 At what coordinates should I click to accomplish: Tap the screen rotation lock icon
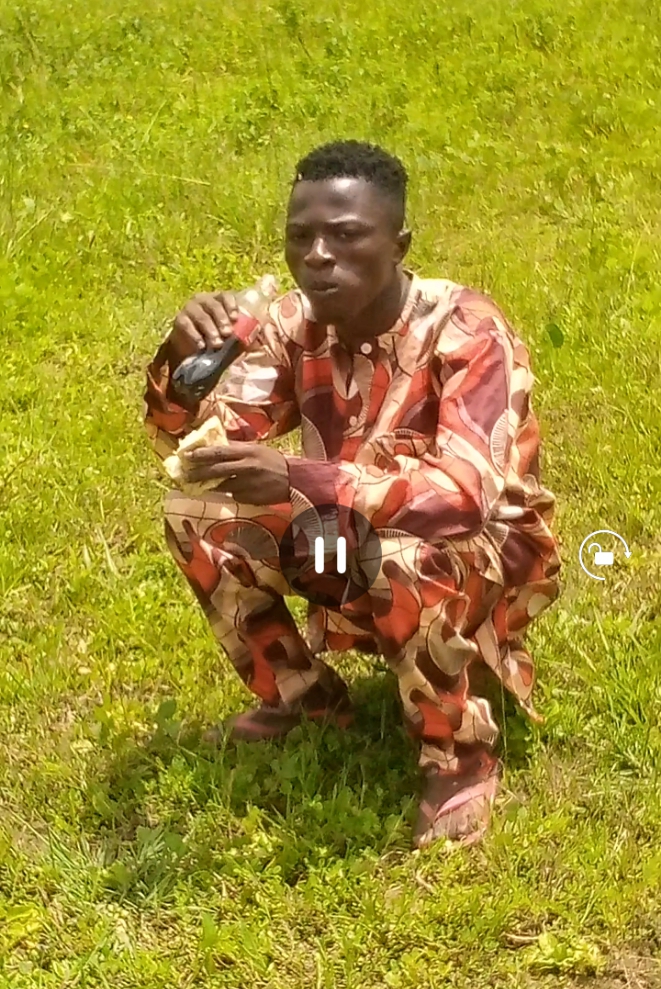tap(604, 555)
